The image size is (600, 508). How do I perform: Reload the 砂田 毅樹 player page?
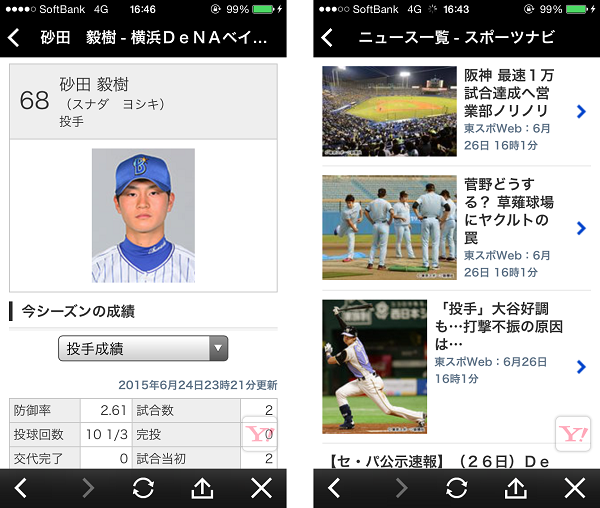pyautogui.click(x=143, y=488)
